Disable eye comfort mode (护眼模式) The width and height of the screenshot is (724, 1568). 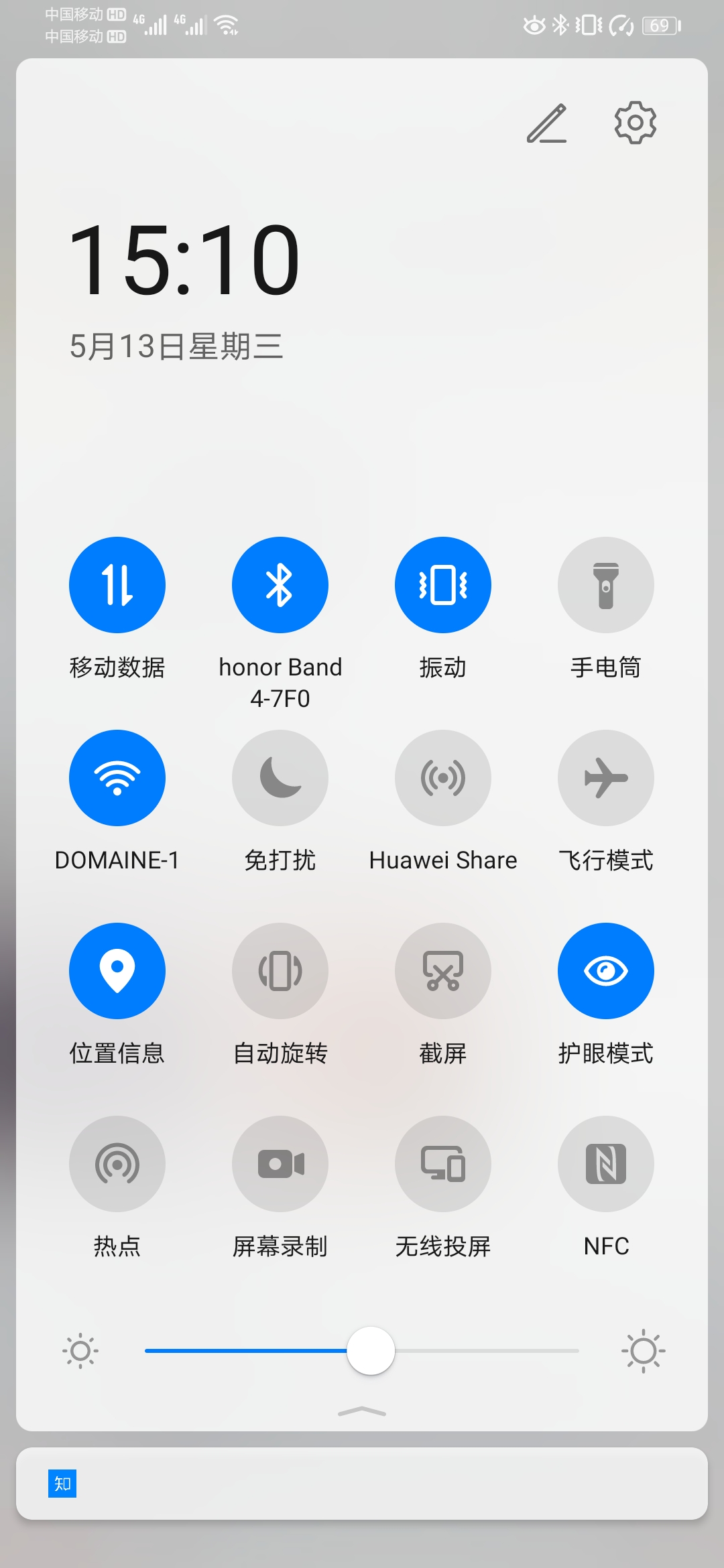click(606, 971)
